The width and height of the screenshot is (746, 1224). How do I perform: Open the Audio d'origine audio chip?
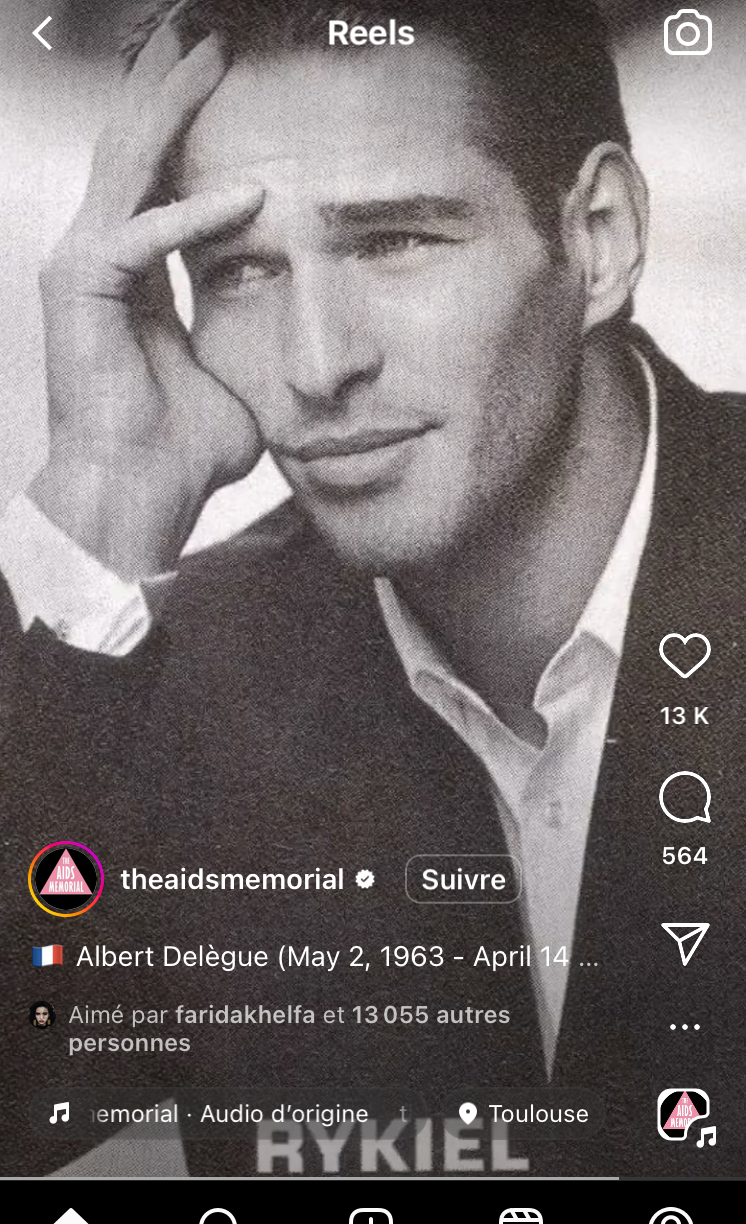click(210, 1114)
